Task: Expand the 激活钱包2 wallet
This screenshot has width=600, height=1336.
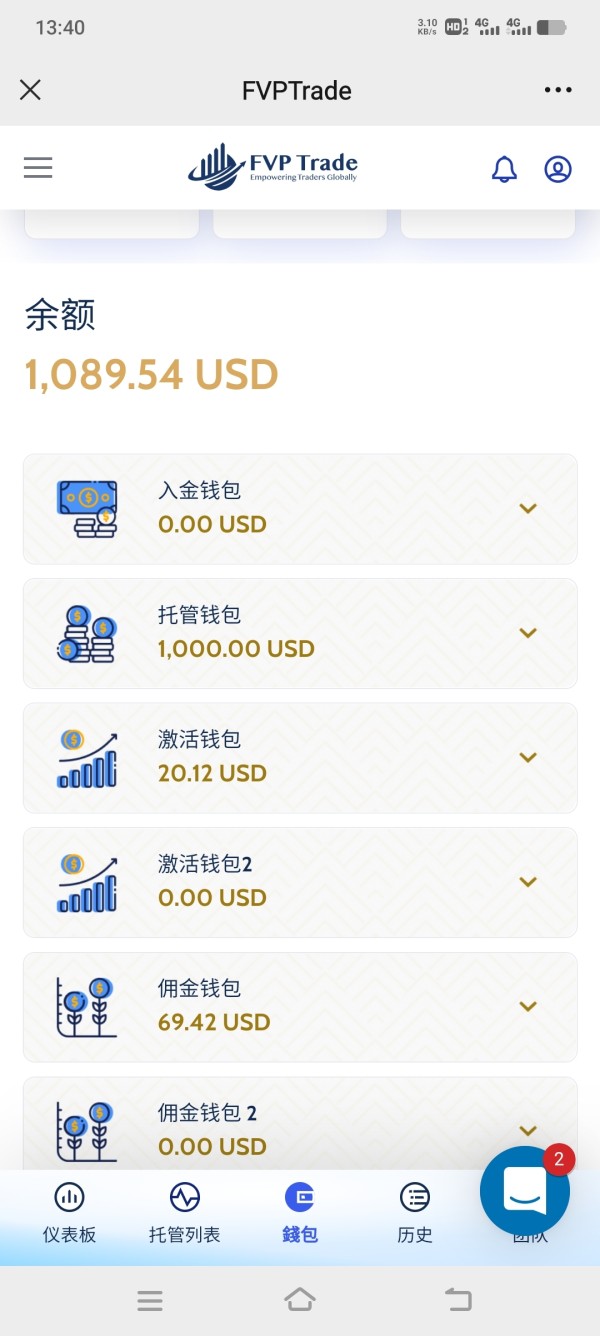Action: tap(528, 882)
